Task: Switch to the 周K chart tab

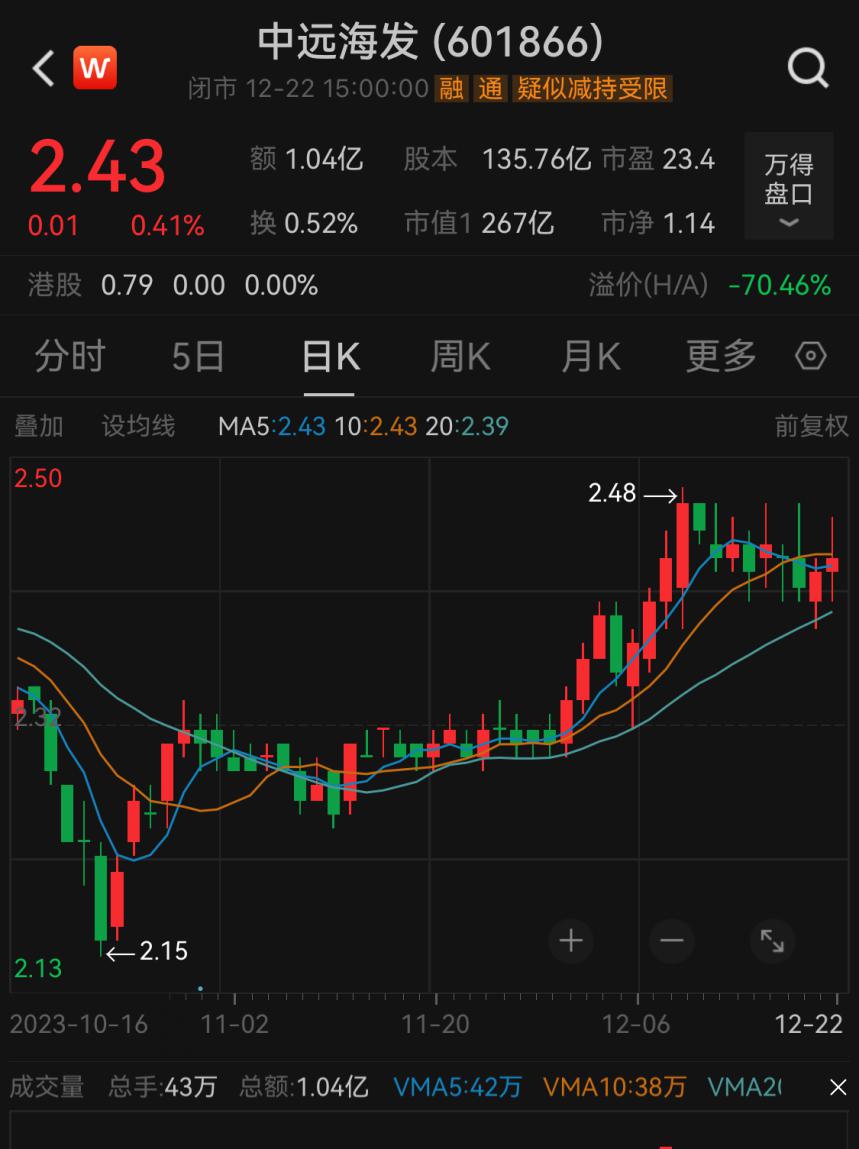Action: click(x=460, y=356)
